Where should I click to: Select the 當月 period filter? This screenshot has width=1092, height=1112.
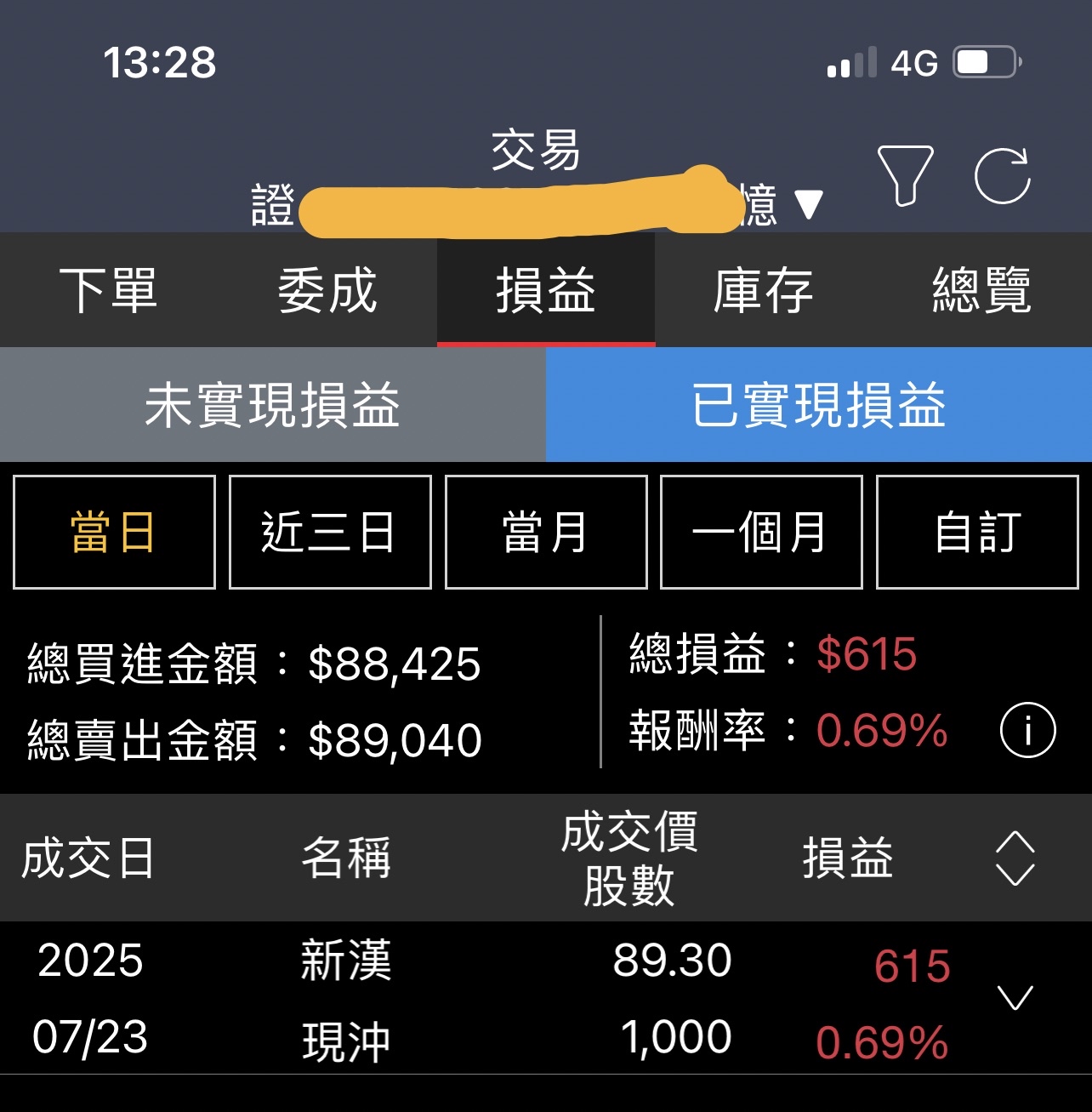coord(546,533)
